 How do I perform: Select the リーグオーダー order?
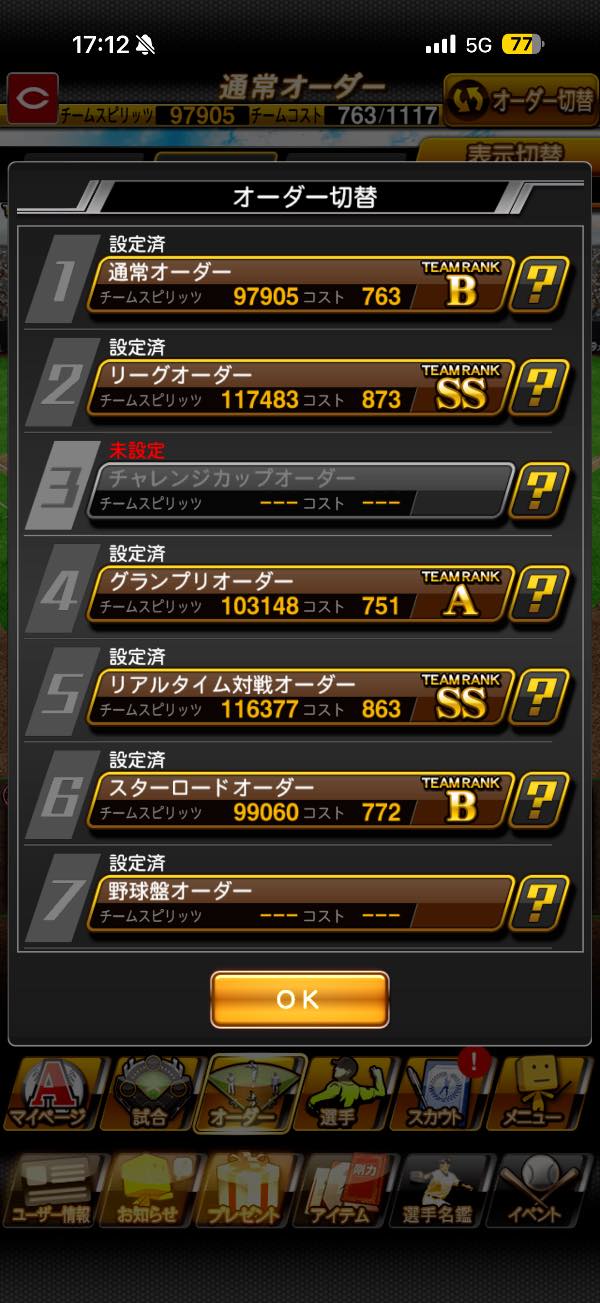tap(300, 387)
